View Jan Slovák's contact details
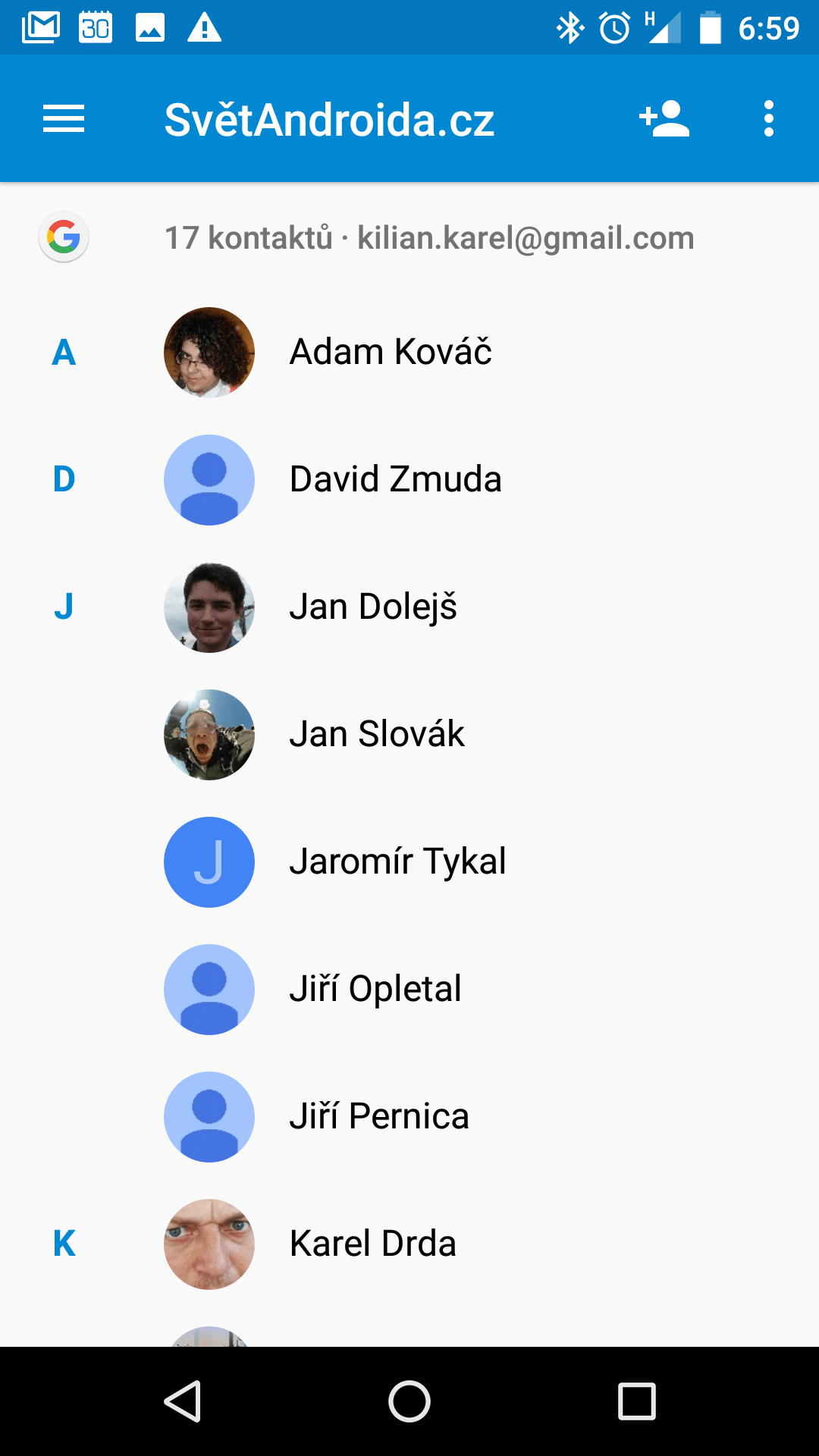Viewport: 819px width, 1456px height. tap(409, 735)
